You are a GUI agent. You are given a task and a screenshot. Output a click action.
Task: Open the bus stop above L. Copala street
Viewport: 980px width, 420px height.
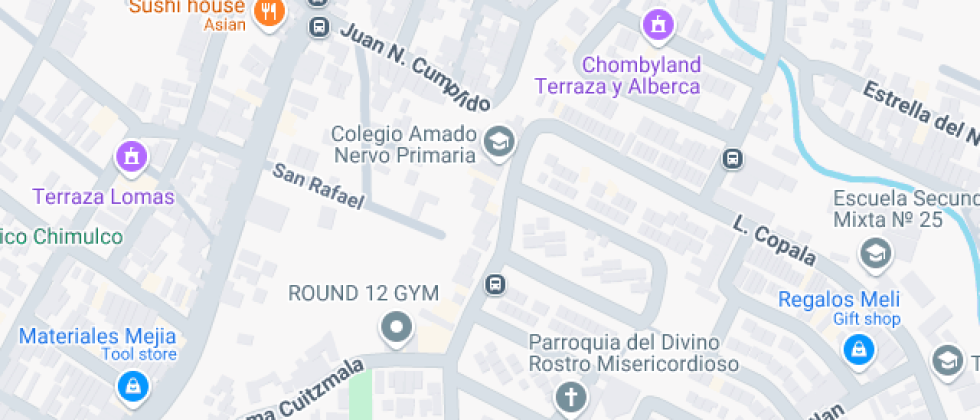(x=733, y=158)
